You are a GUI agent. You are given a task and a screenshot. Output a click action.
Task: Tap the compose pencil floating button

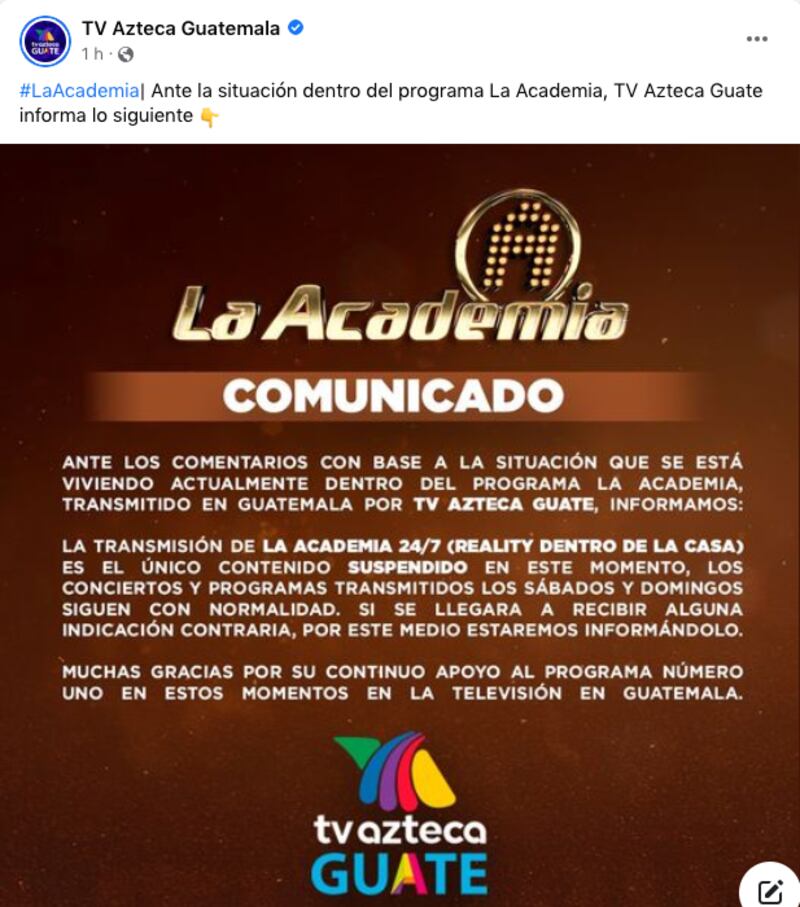pos(770,888)
